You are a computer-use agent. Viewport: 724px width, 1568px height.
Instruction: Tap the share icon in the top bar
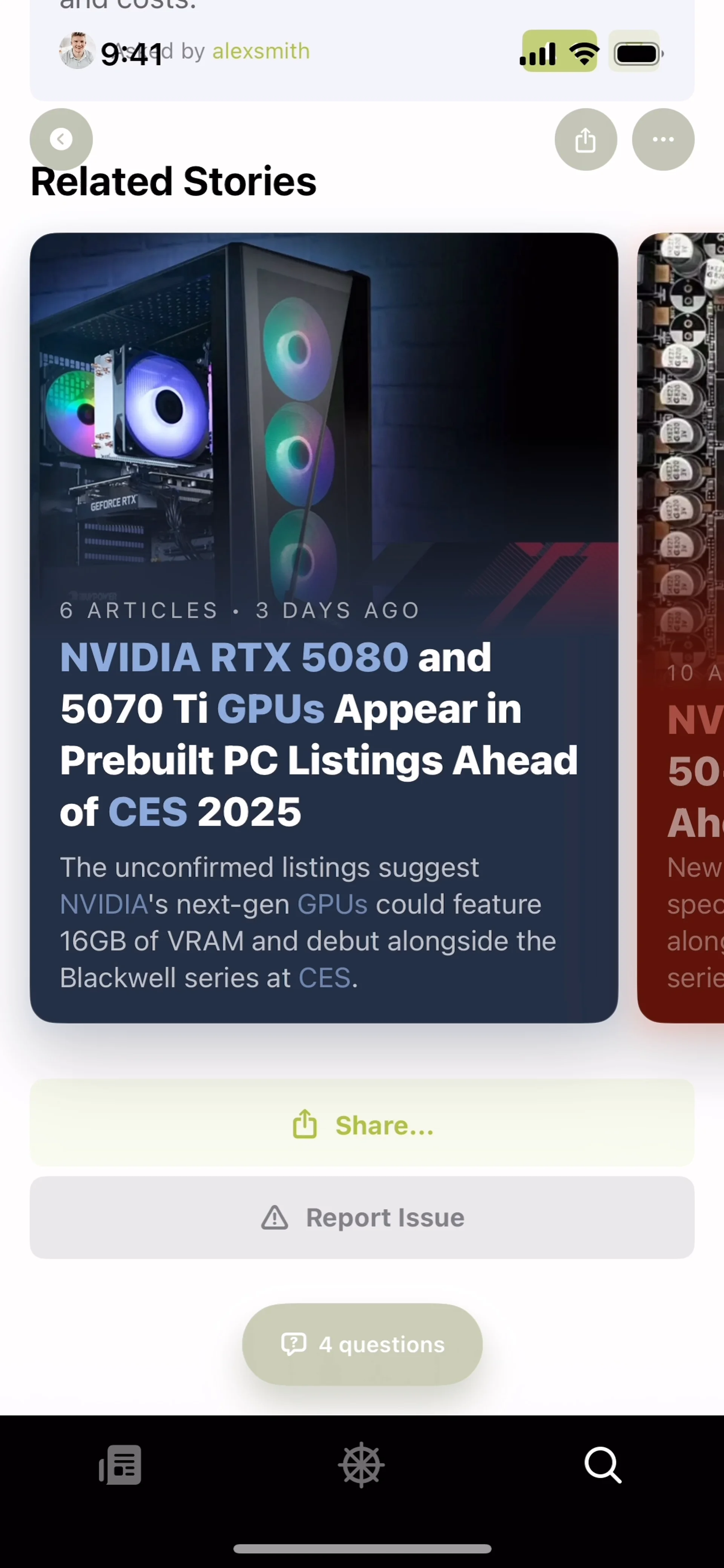585,139
